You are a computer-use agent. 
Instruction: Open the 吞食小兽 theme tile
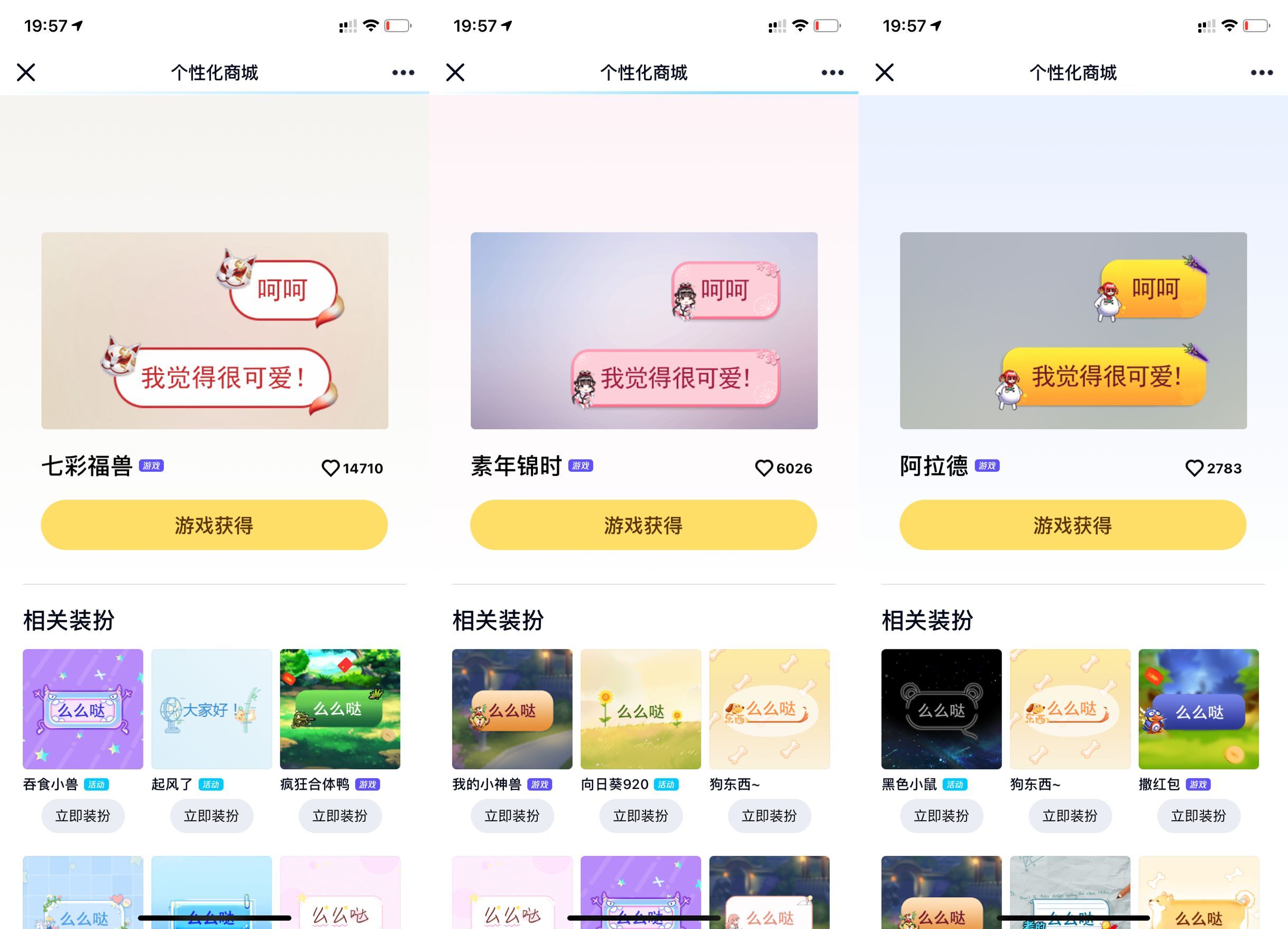[83, 709]
